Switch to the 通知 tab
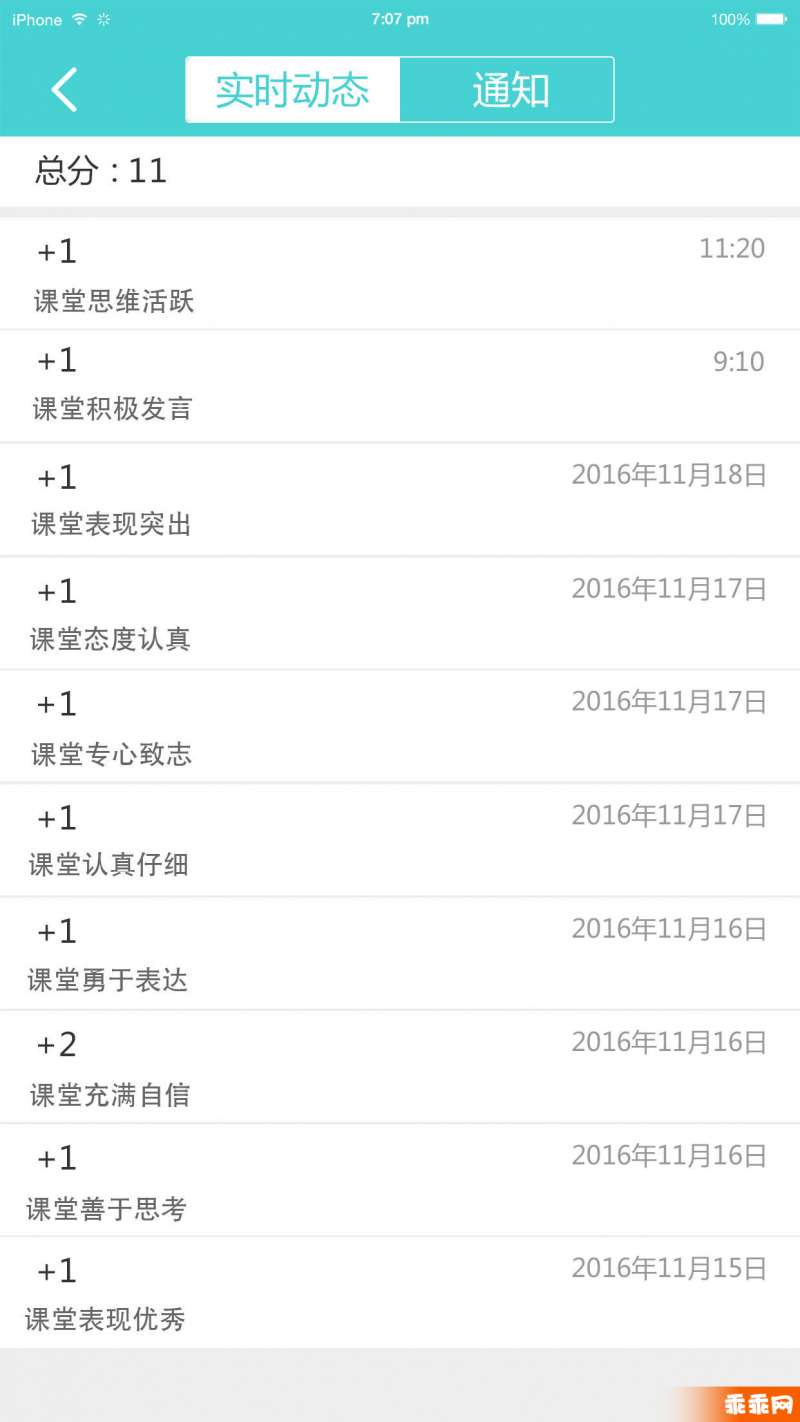Screen dimensions: 800x1422 [x=507, y=90]
